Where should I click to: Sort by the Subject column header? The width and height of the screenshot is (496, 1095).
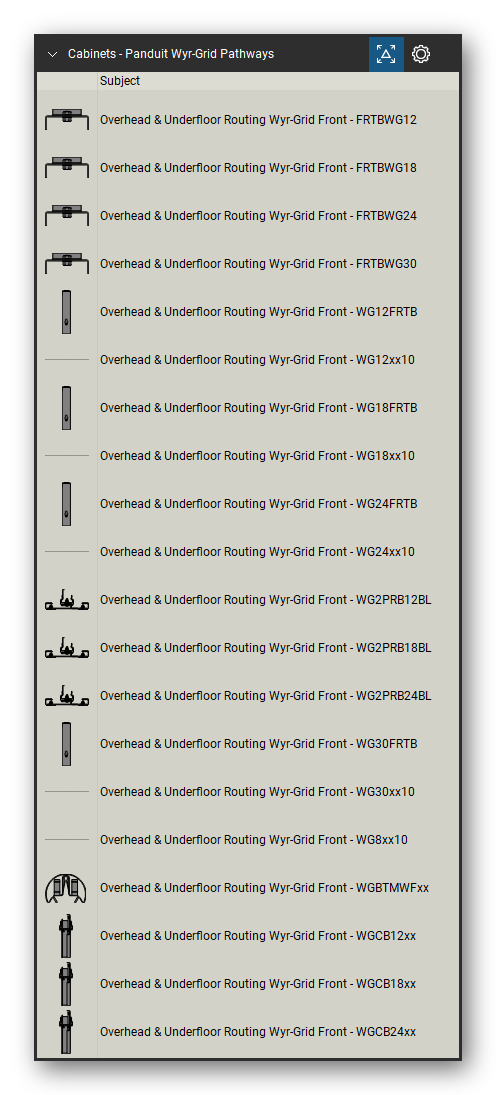[x=119, y=81]
